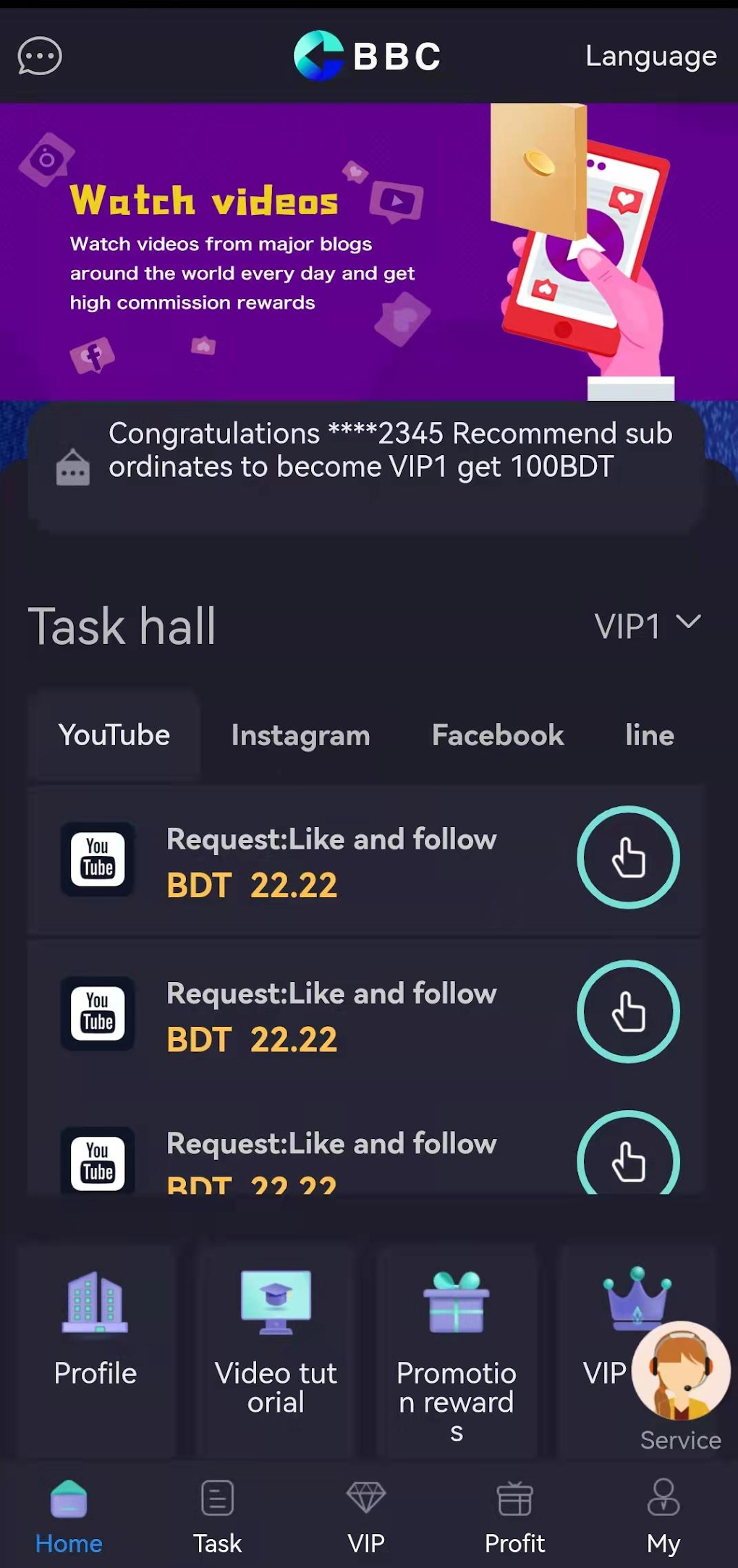The image size is (738, 1568).
Task: Switch to the Instagram task tab
Action: coord(300,735)
